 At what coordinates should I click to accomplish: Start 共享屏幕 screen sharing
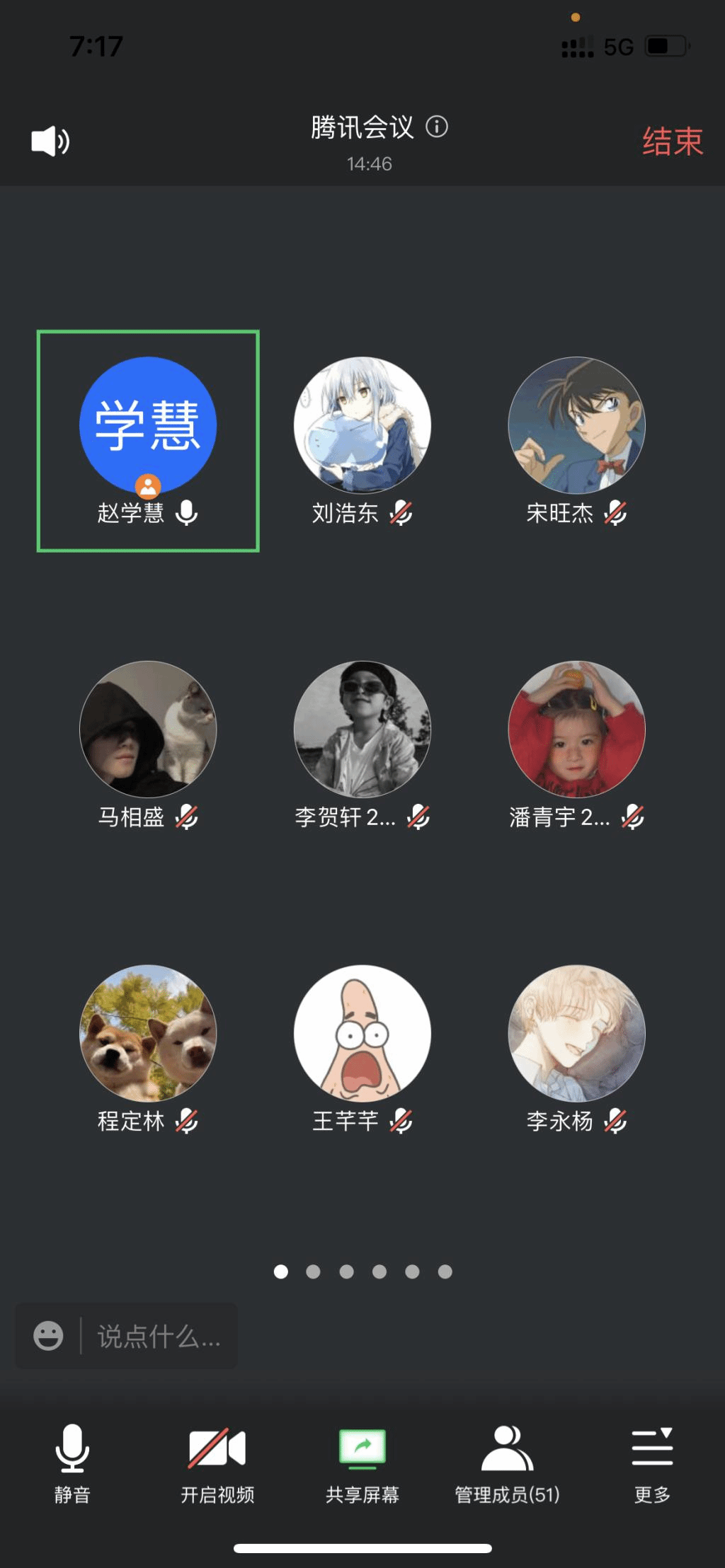tap(362, 1463)
